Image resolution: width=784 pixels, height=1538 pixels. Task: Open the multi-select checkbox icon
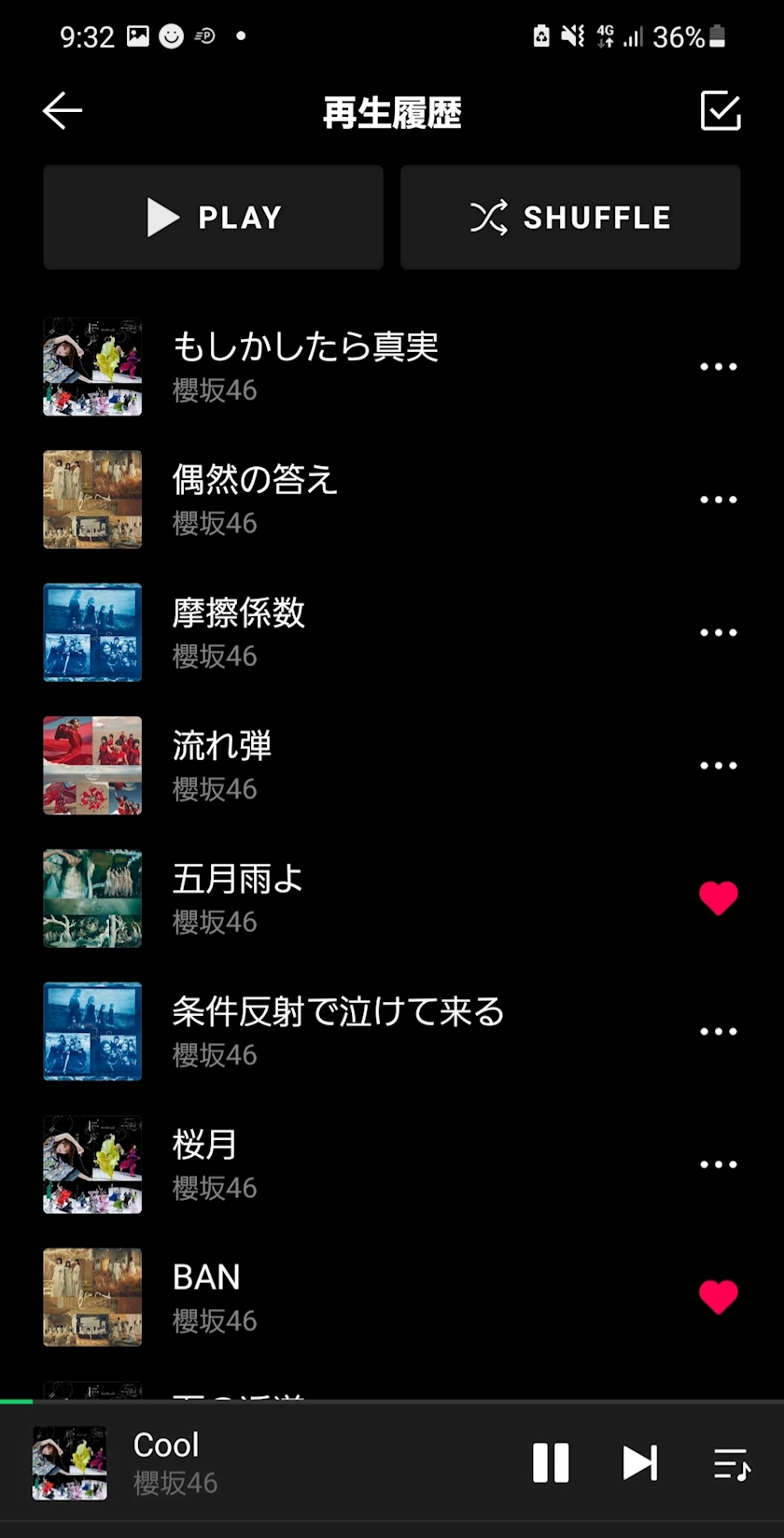point(720,111)
